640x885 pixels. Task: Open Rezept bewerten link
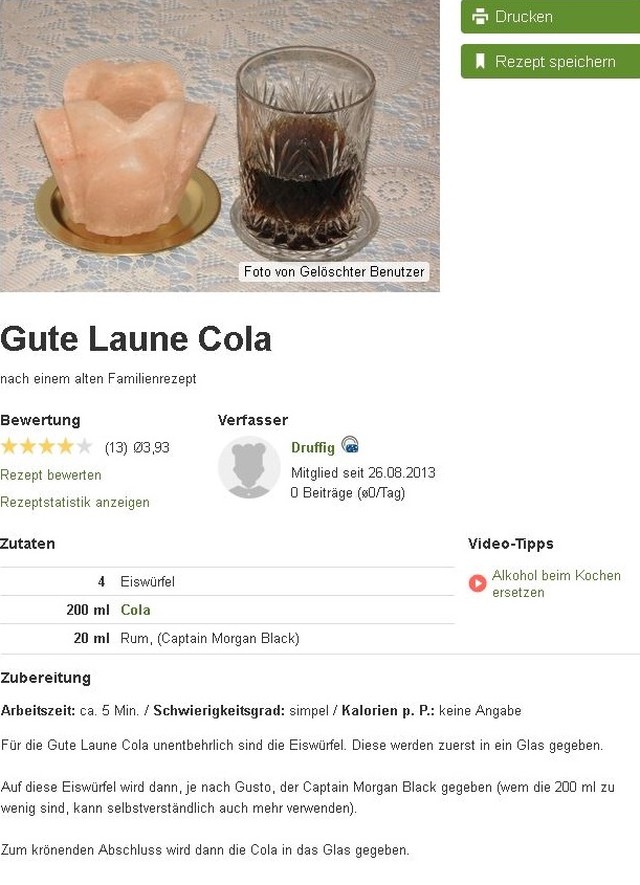51,475
